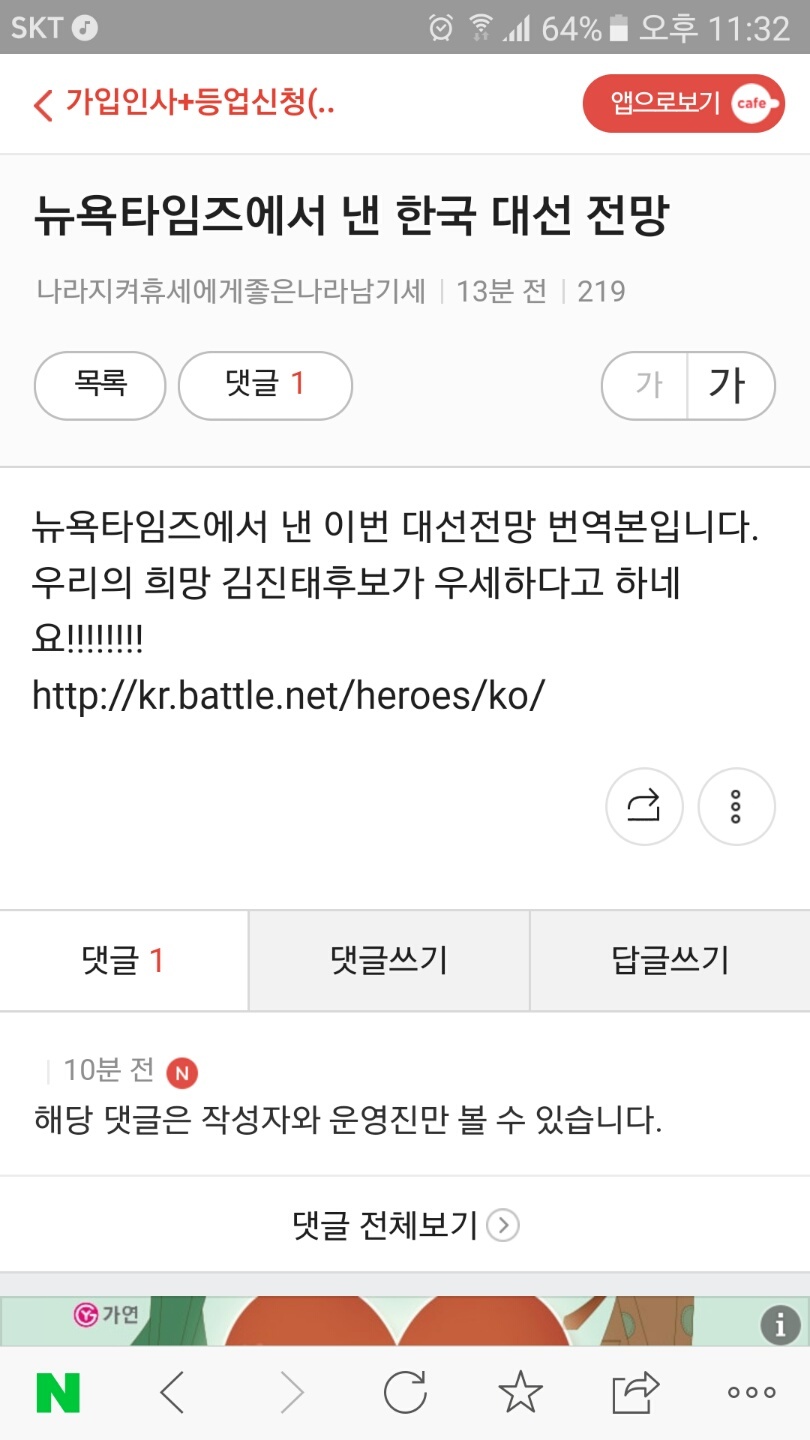This screenshot has width=810, height=1440.
Task: Go to Naver home via the N icon
Action: (58, 1392)
